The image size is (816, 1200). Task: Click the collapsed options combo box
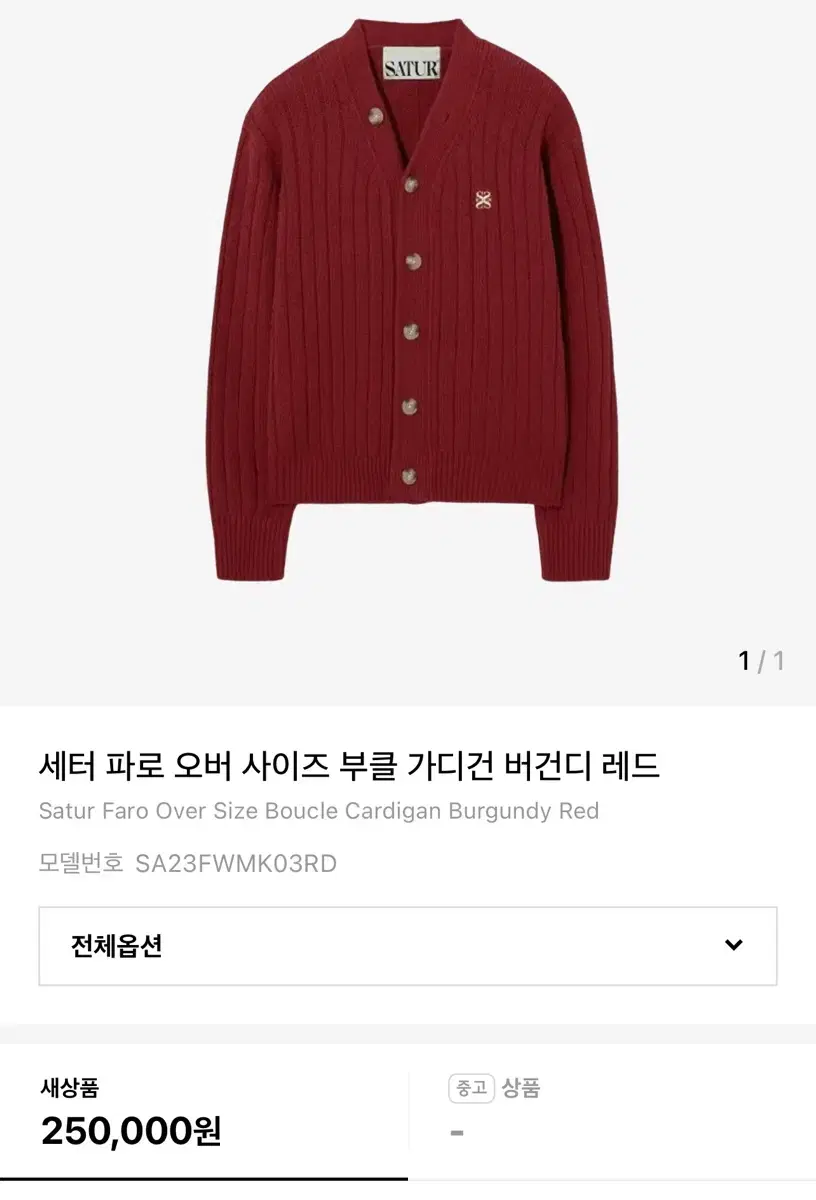click(x=408, y=944)
